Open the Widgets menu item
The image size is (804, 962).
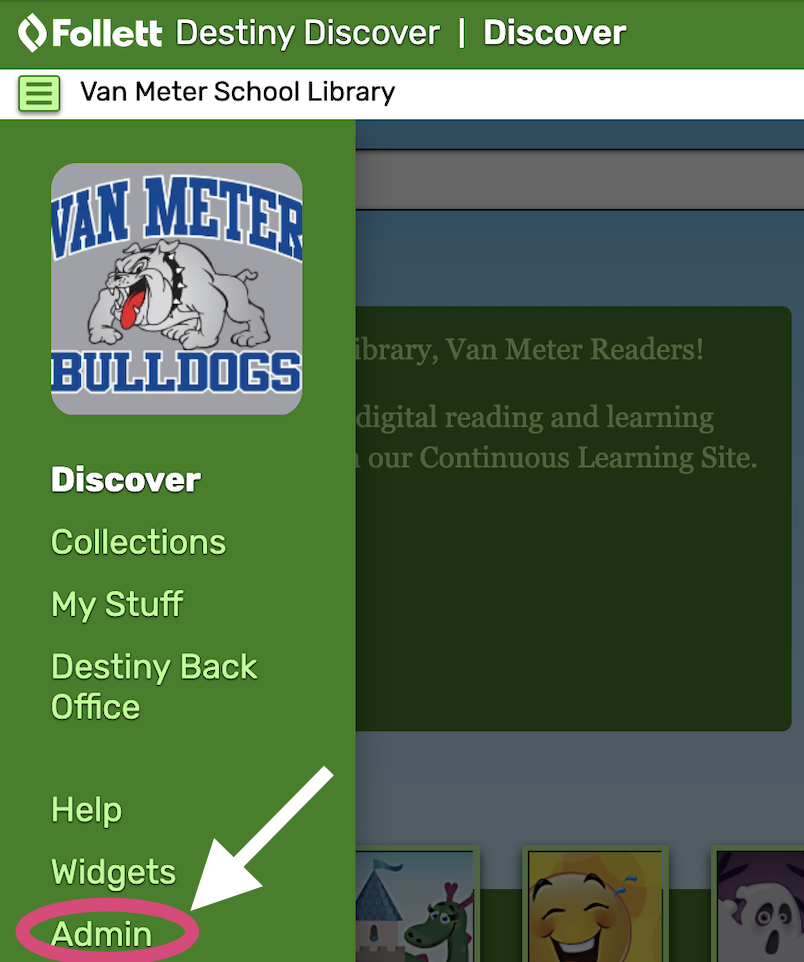(x=112, y=871)
